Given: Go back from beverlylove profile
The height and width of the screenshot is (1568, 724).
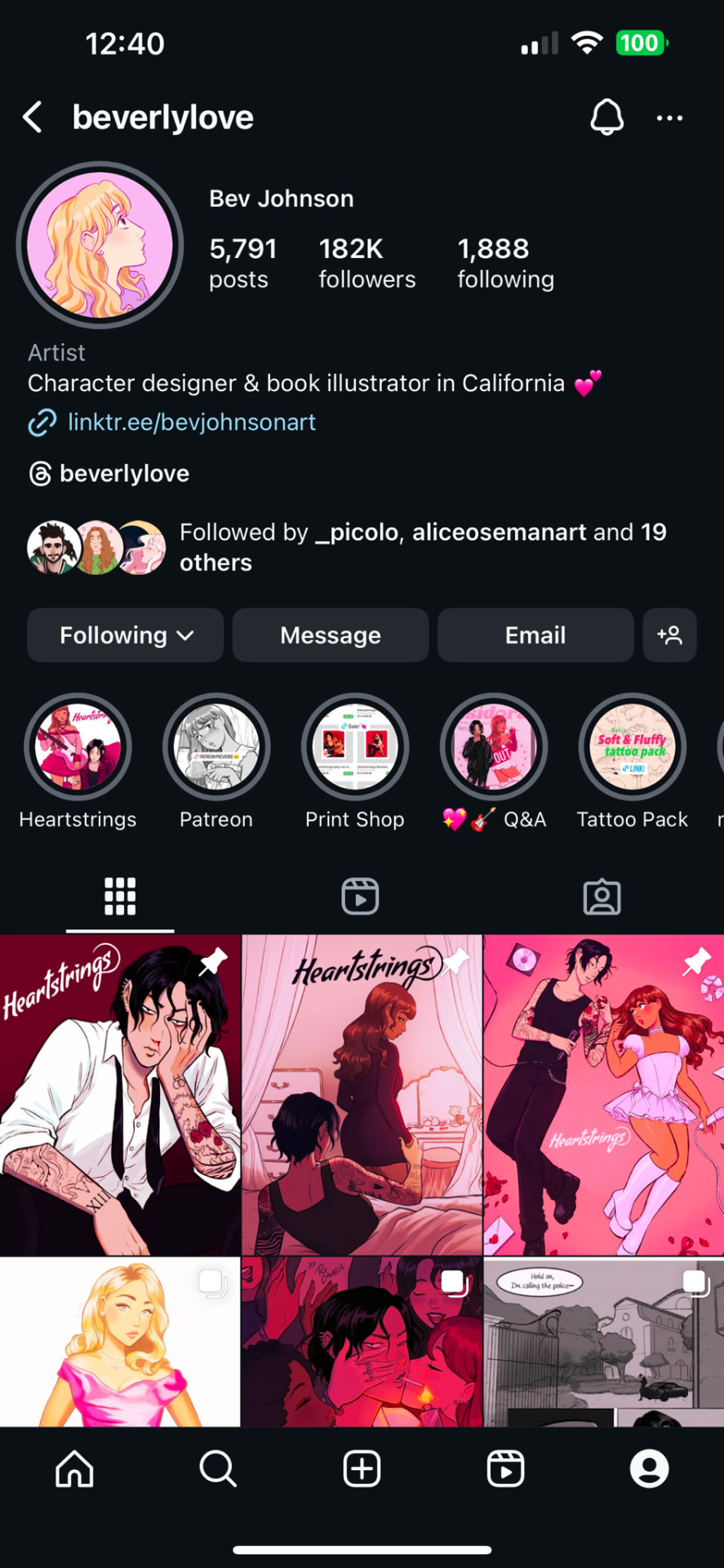Looking at the screenshot, I should [x=33, y=118].
